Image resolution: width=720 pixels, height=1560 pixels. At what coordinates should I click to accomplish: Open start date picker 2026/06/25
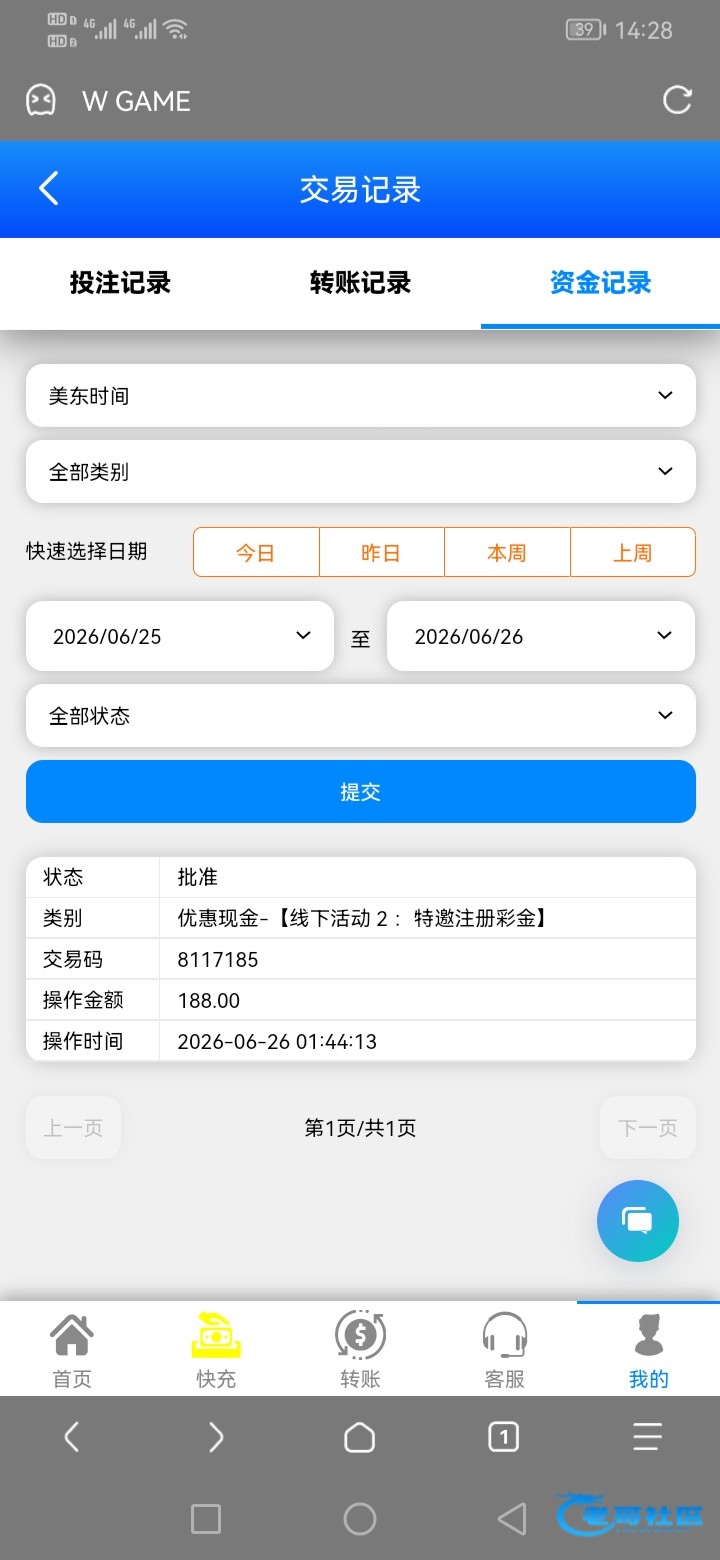click(x=180, y=636)
